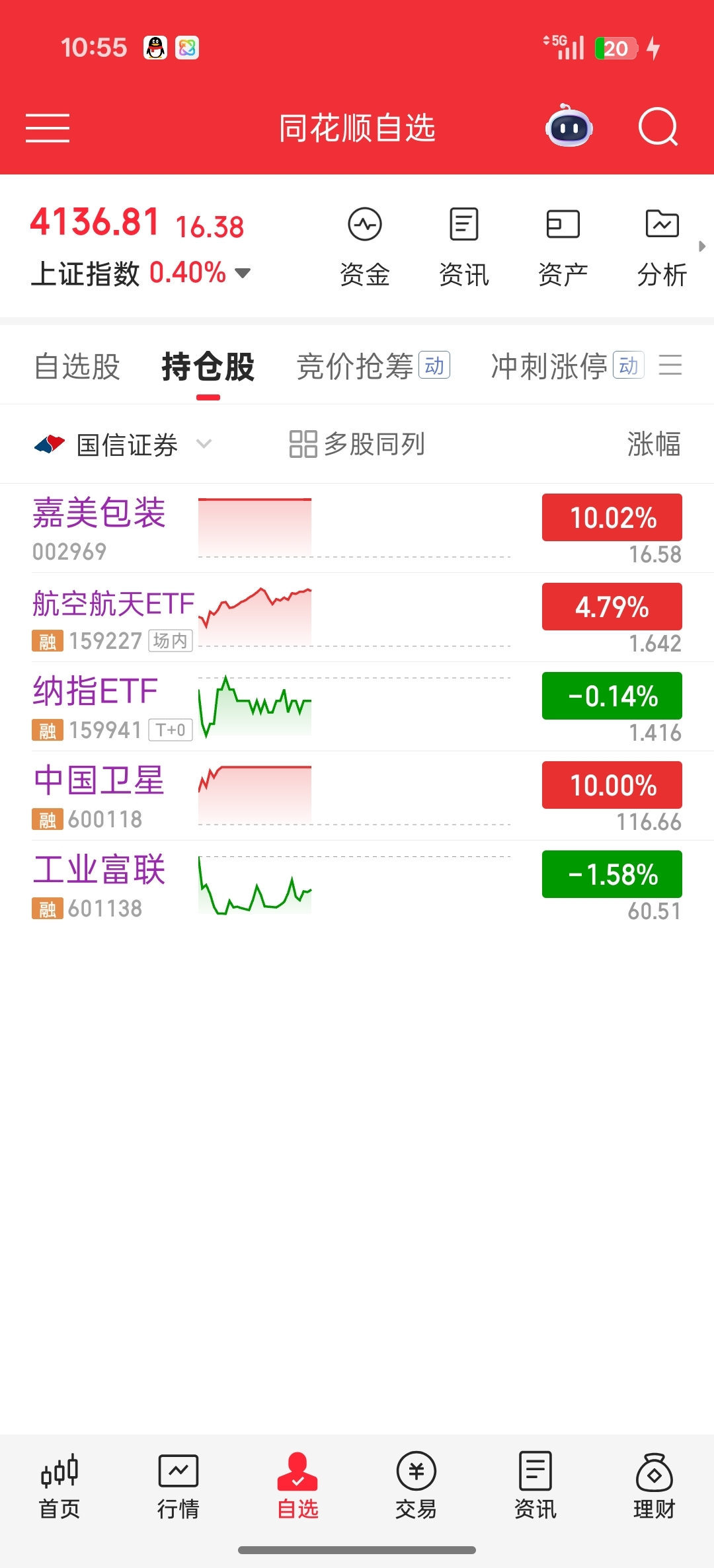The height and width of the screenshot is (1568, 714).
Task: Expand the 上证指数 index dropdown
Action: tap(242, 273)
